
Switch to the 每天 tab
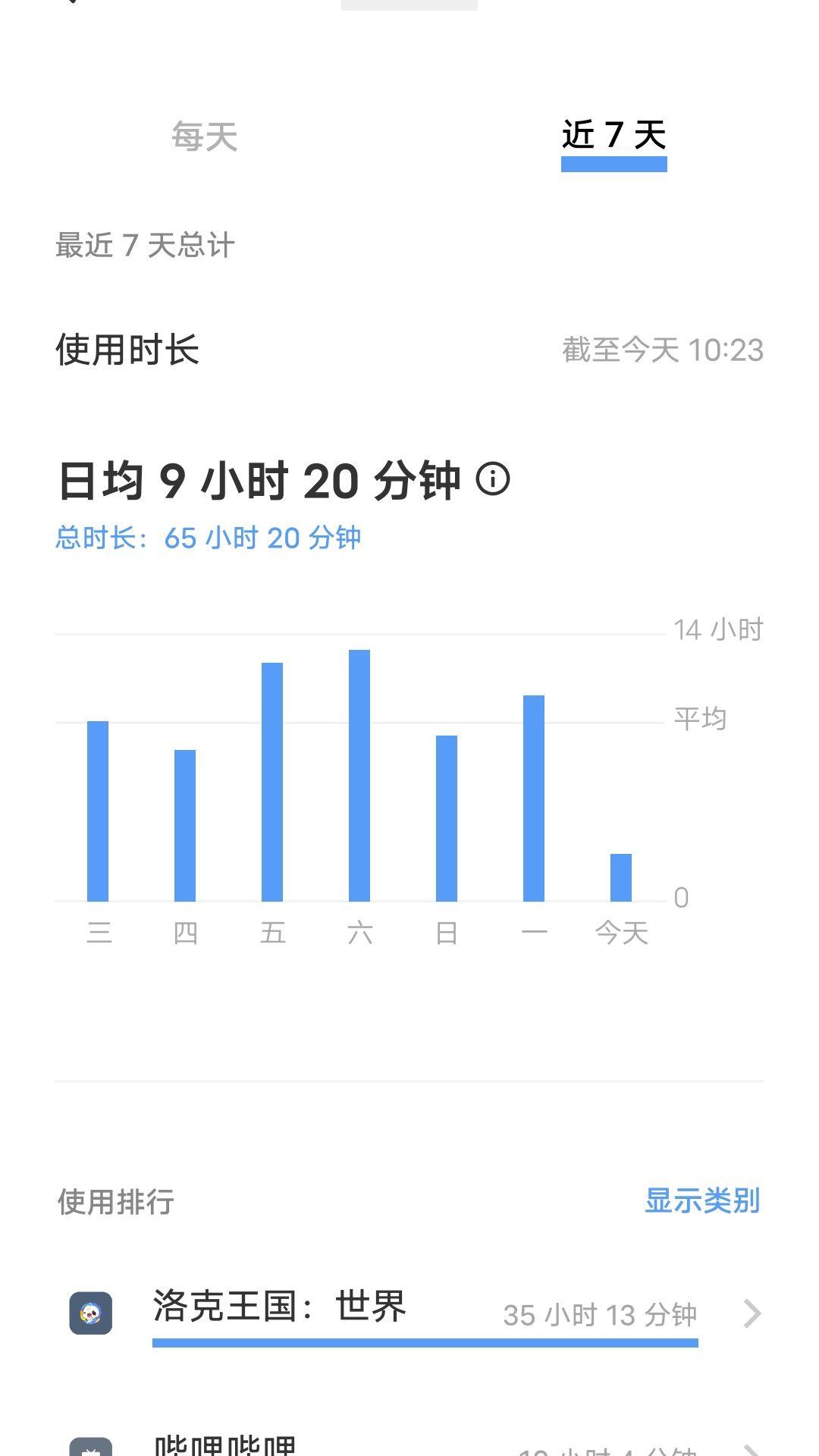204,137
